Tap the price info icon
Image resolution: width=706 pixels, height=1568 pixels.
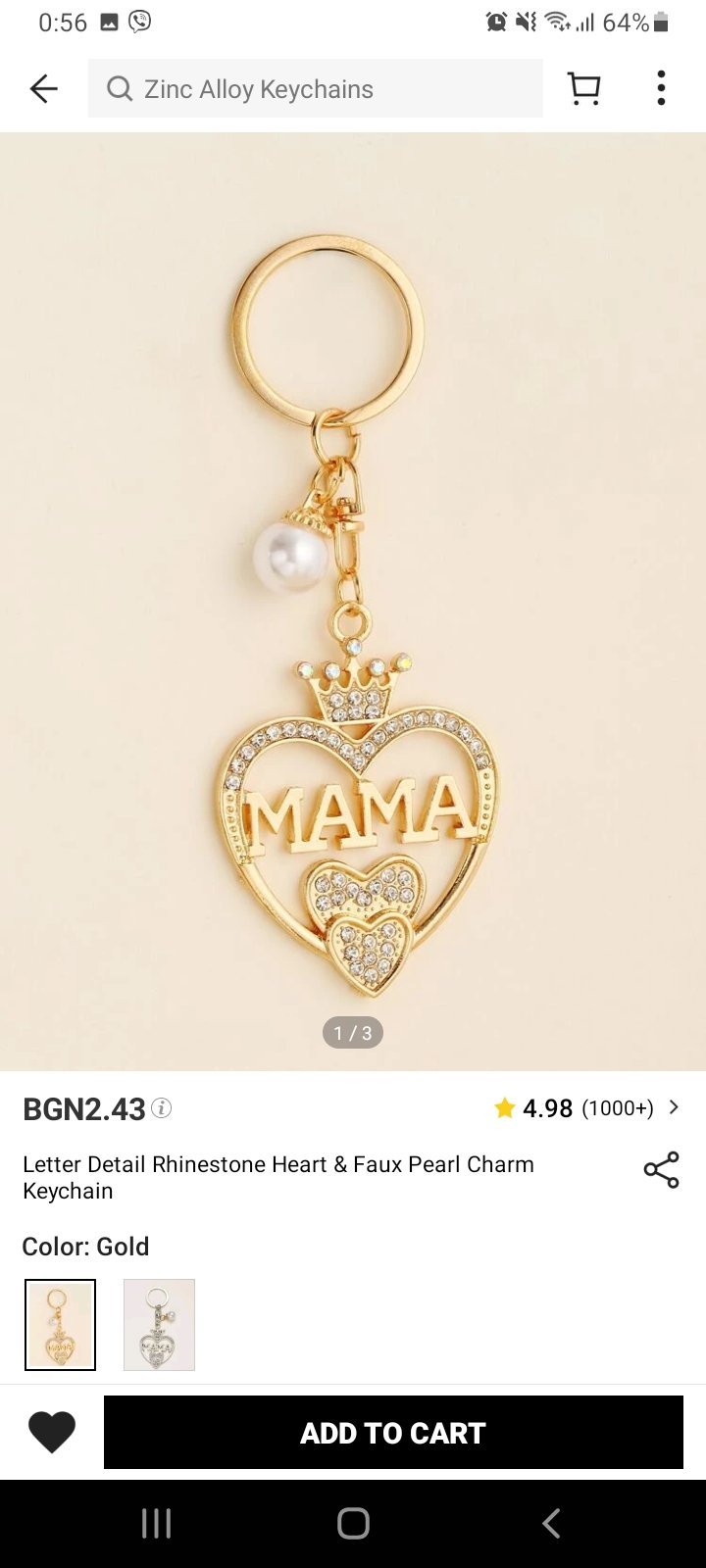click(162, 1108)
